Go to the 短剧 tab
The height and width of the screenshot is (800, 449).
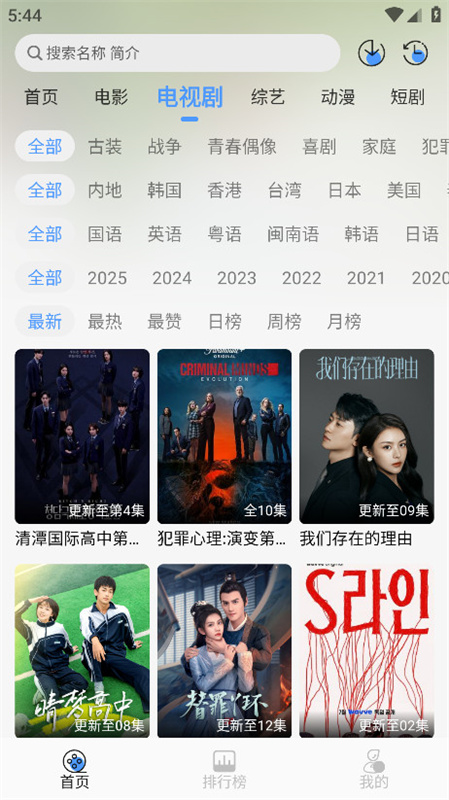pyautogui.click(x=407, y=96)
